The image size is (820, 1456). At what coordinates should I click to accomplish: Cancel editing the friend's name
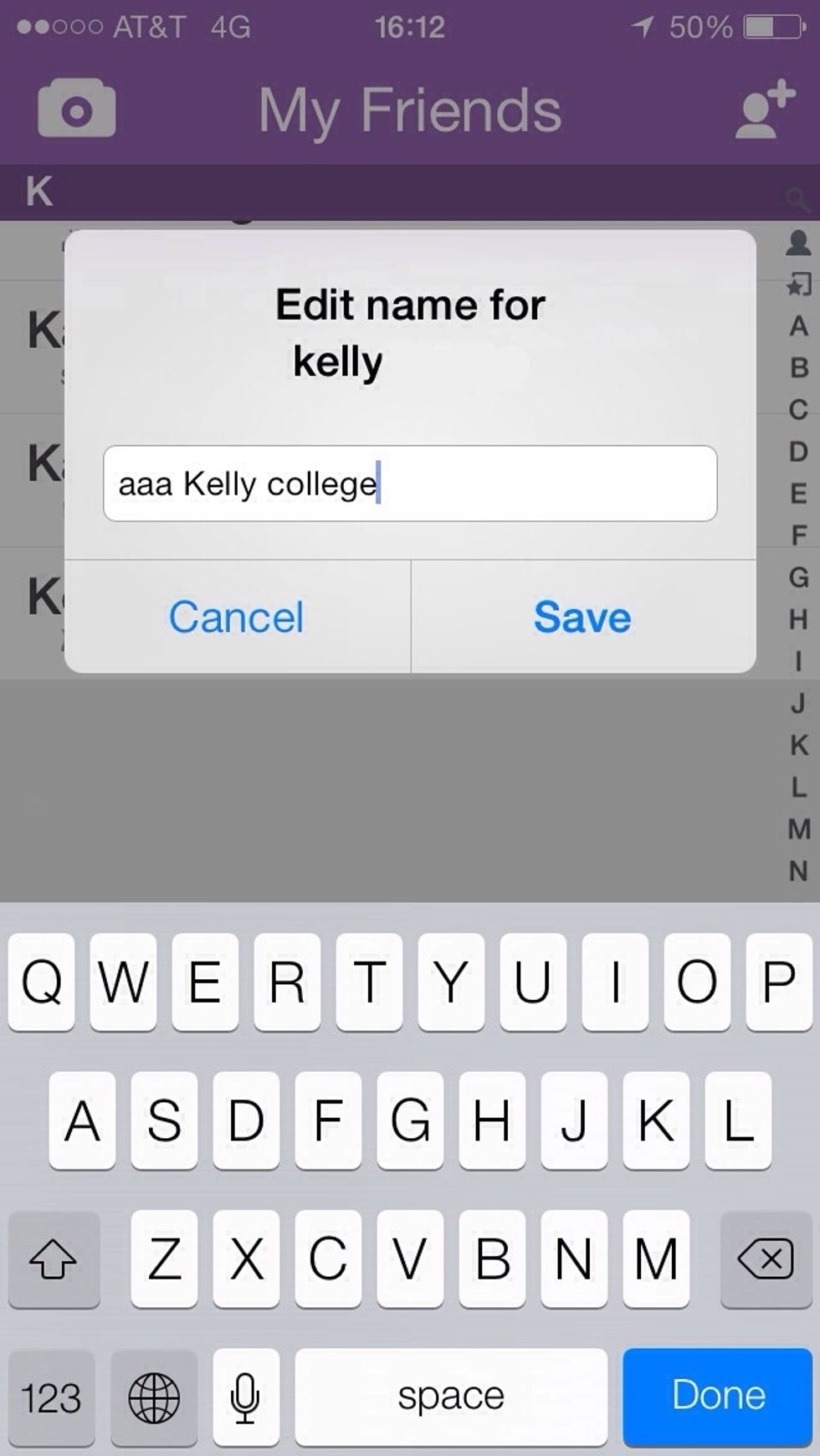[x=237, y=617]
